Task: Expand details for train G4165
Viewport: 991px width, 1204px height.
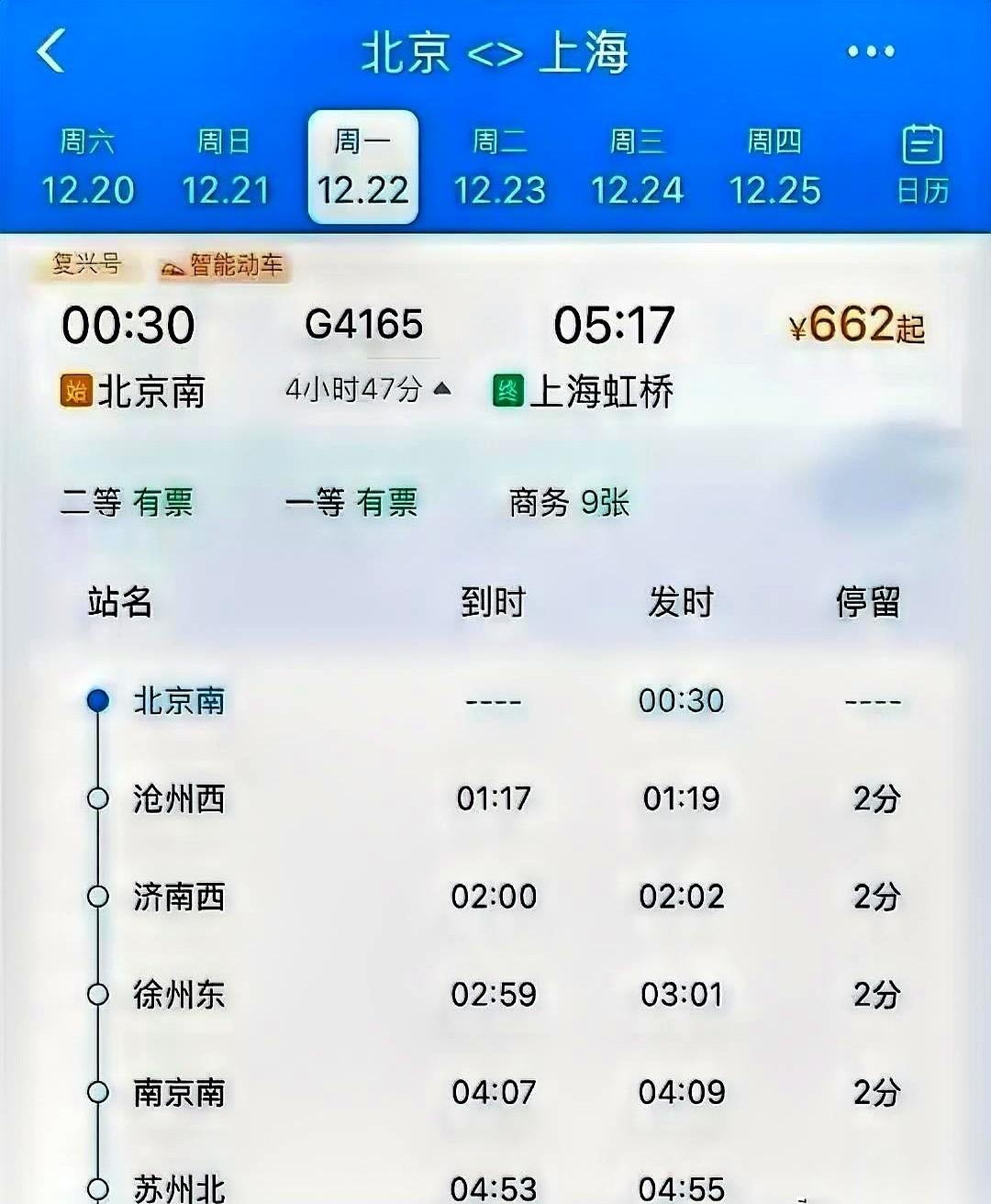Action: (x=364, y=323)
